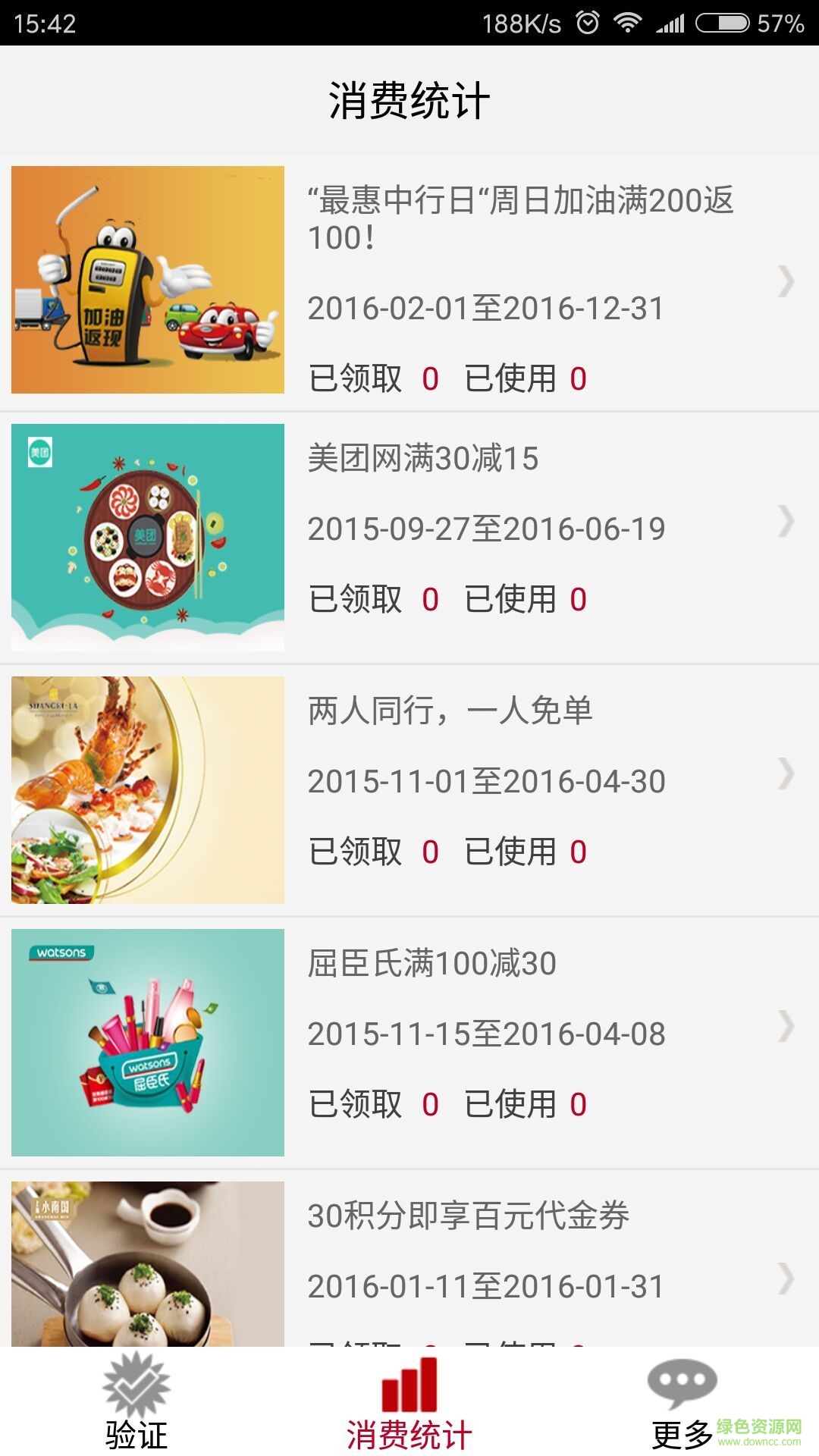Select the 消费统计 bottom tab
Screen dimensions: 819x1456
(409, 1403)
